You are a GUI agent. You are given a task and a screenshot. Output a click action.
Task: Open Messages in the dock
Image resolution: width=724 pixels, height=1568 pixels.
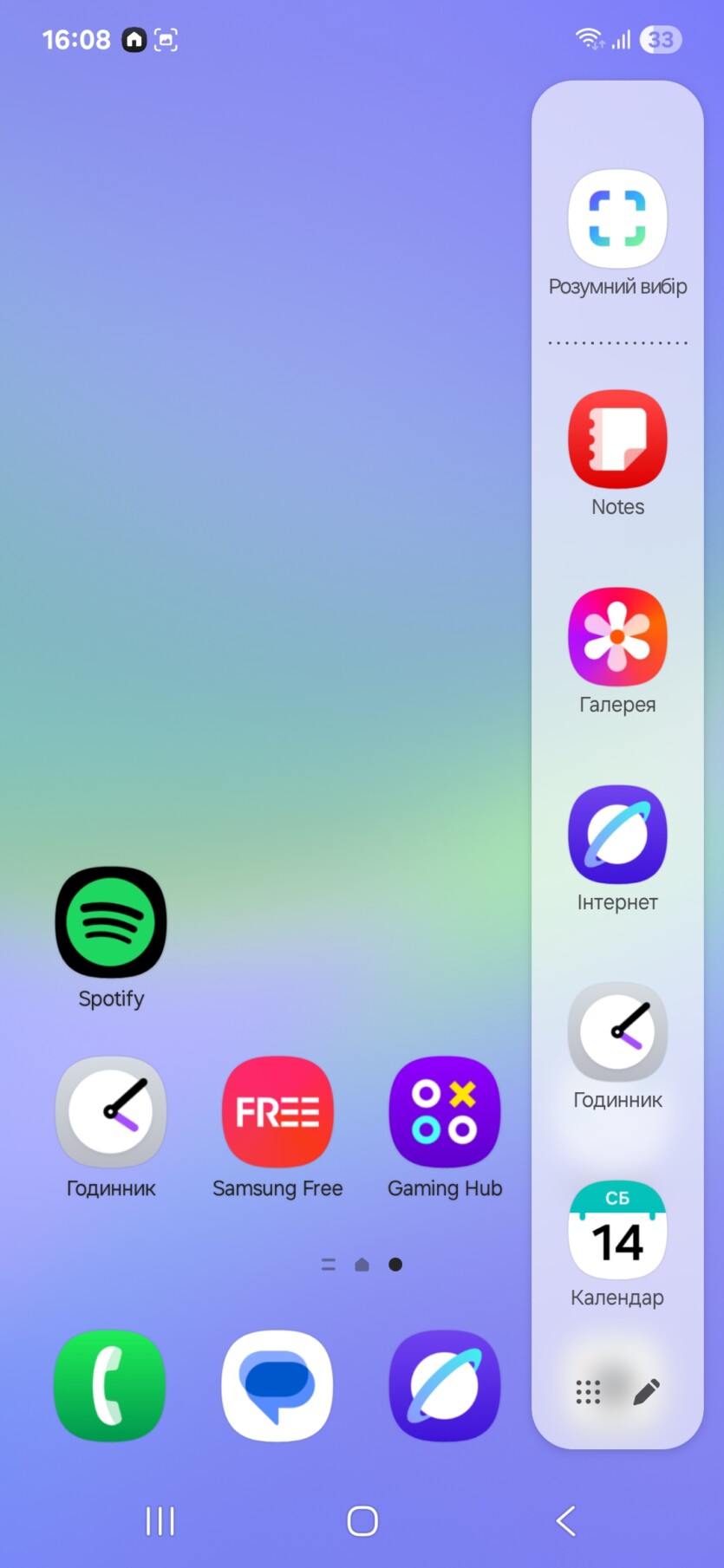click(x=277, y=1385)
